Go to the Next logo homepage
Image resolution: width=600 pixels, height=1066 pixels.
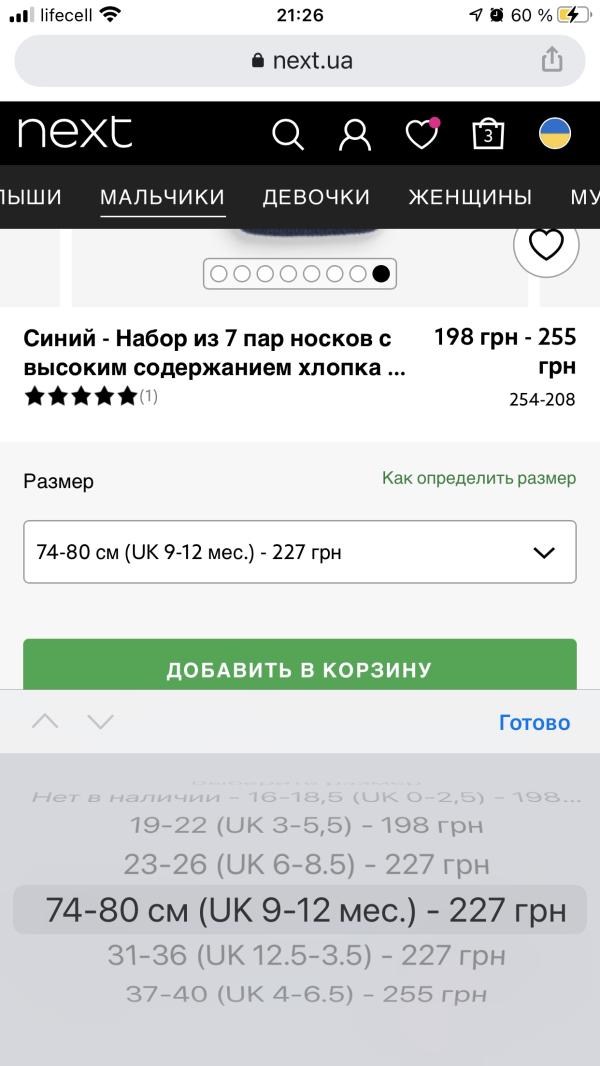[75, 133]
